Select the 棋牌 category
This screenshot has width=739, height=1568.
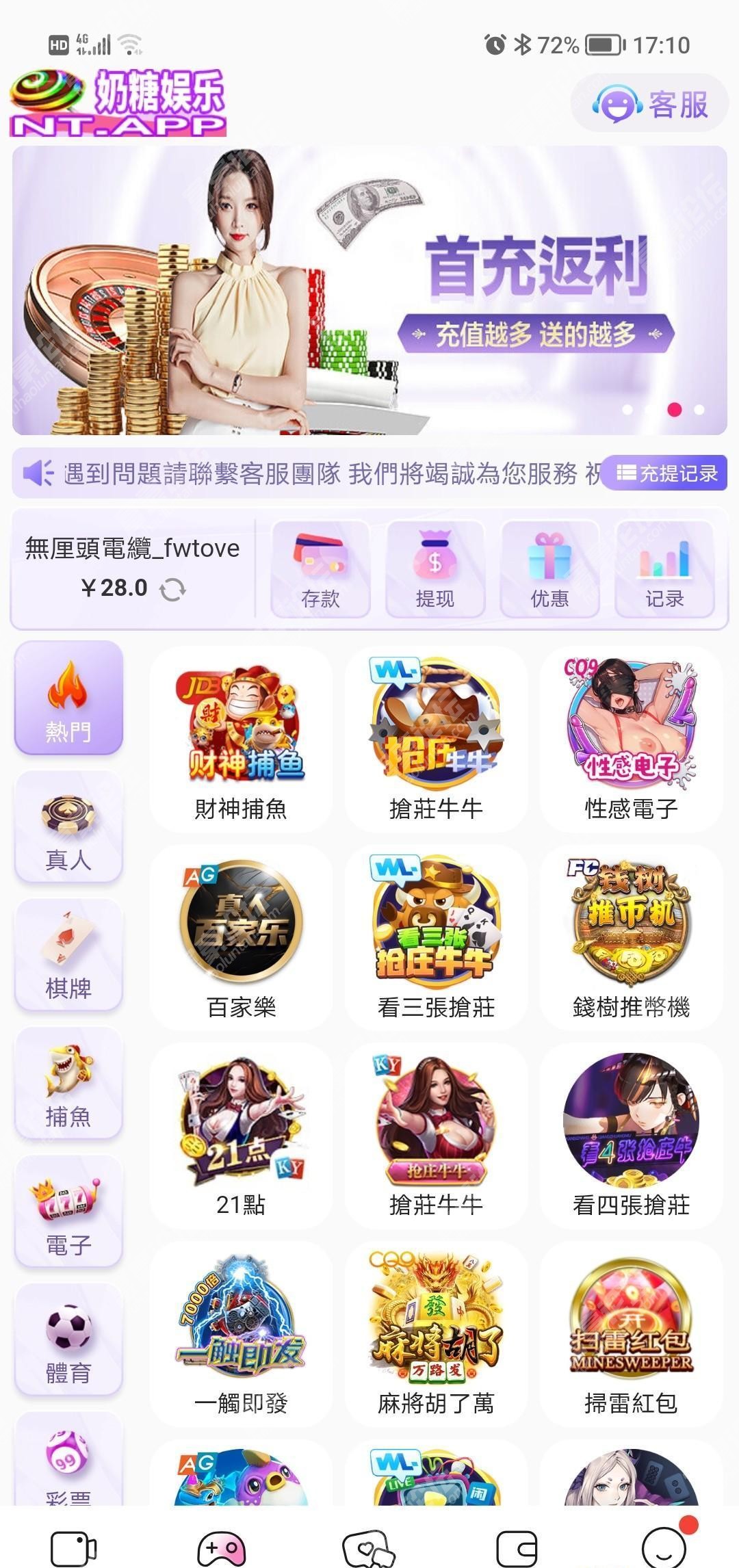(68, 955)
